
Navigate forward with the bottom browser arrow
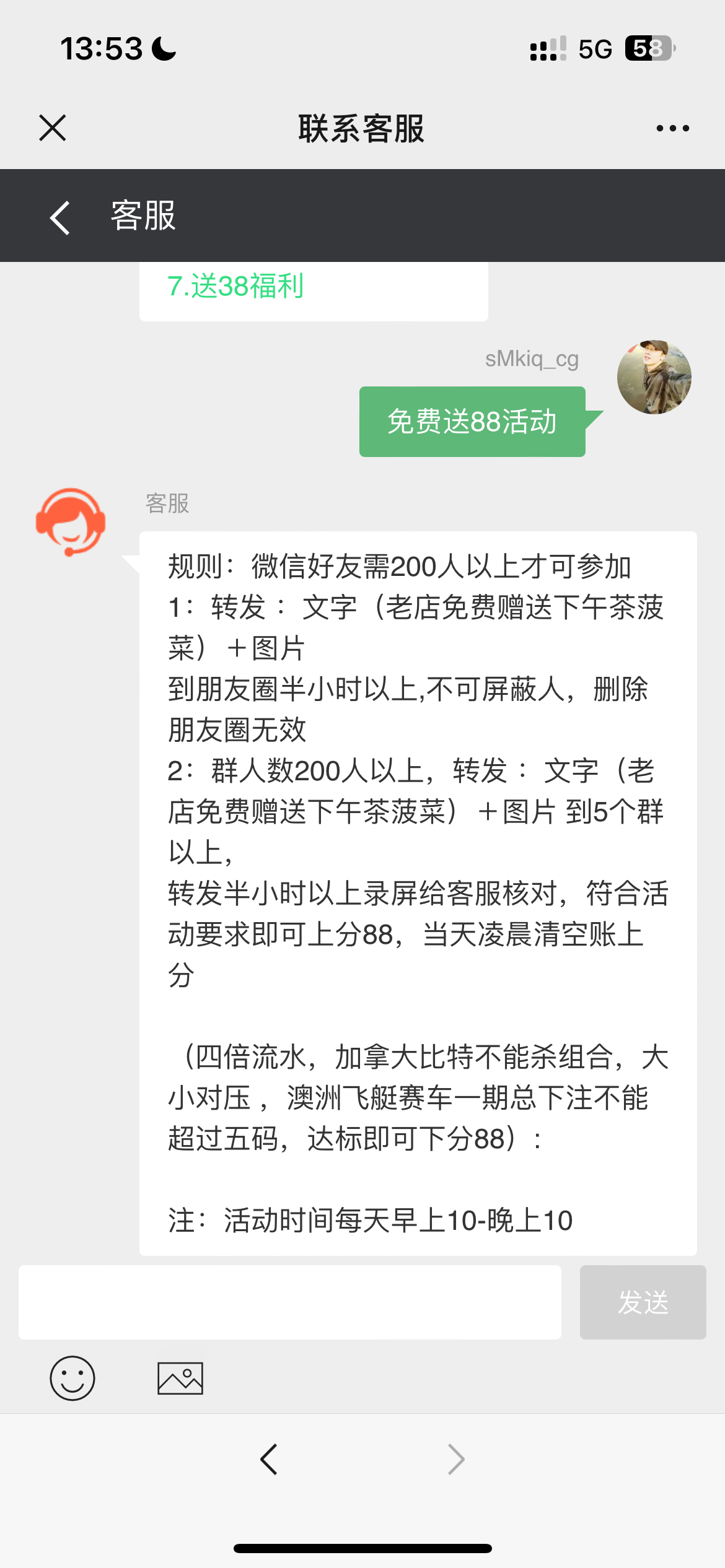pyautogui.click(x=456, y=1459)
